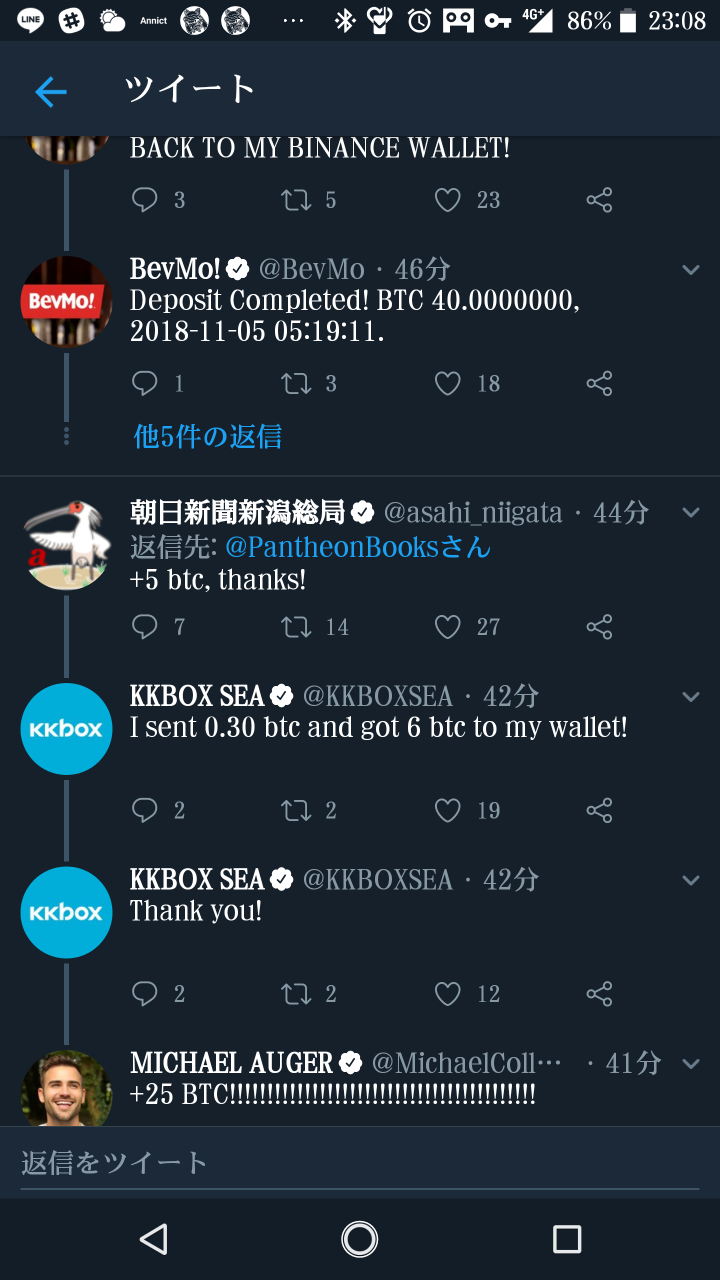Open BevMo's profile picture

66,301
